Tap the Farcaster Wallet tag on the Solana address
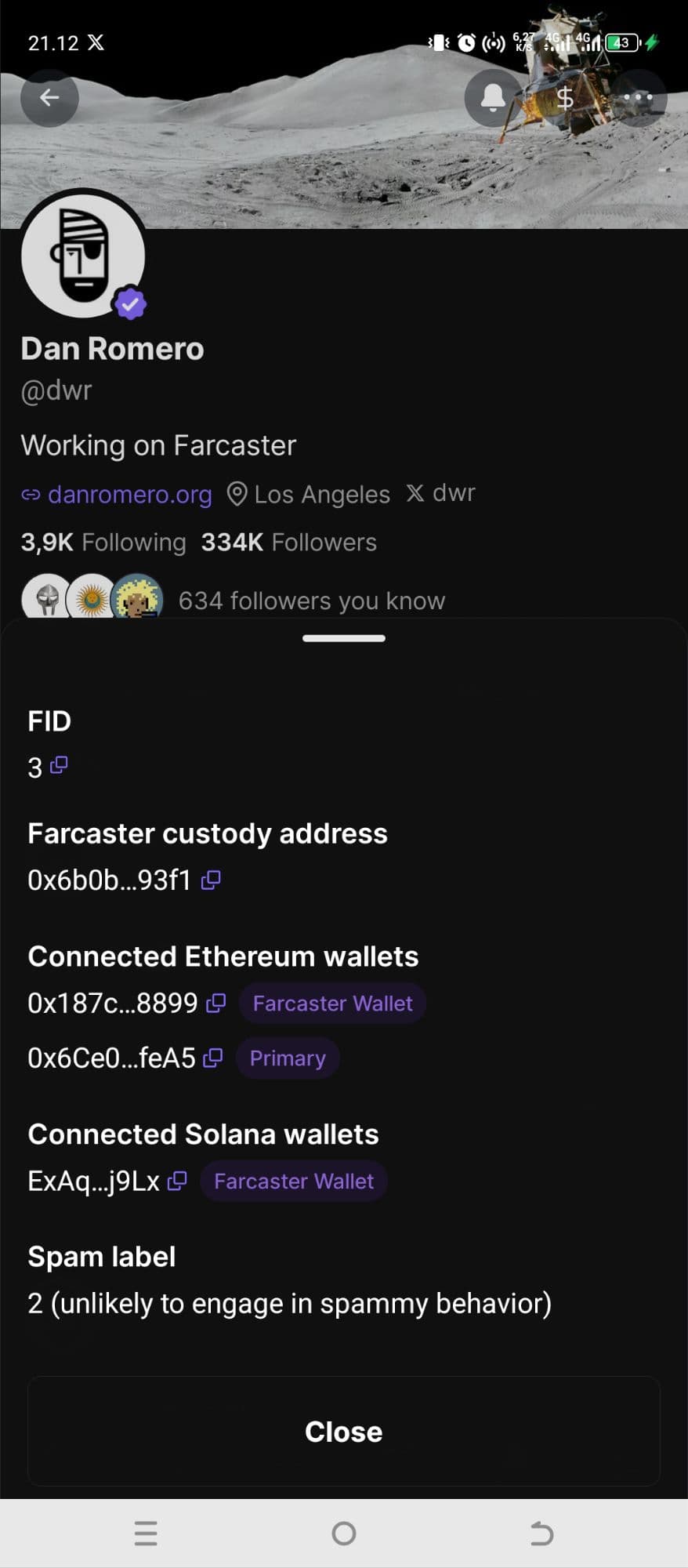This screenshot has width=688, height=1568. coord(293,1181)
